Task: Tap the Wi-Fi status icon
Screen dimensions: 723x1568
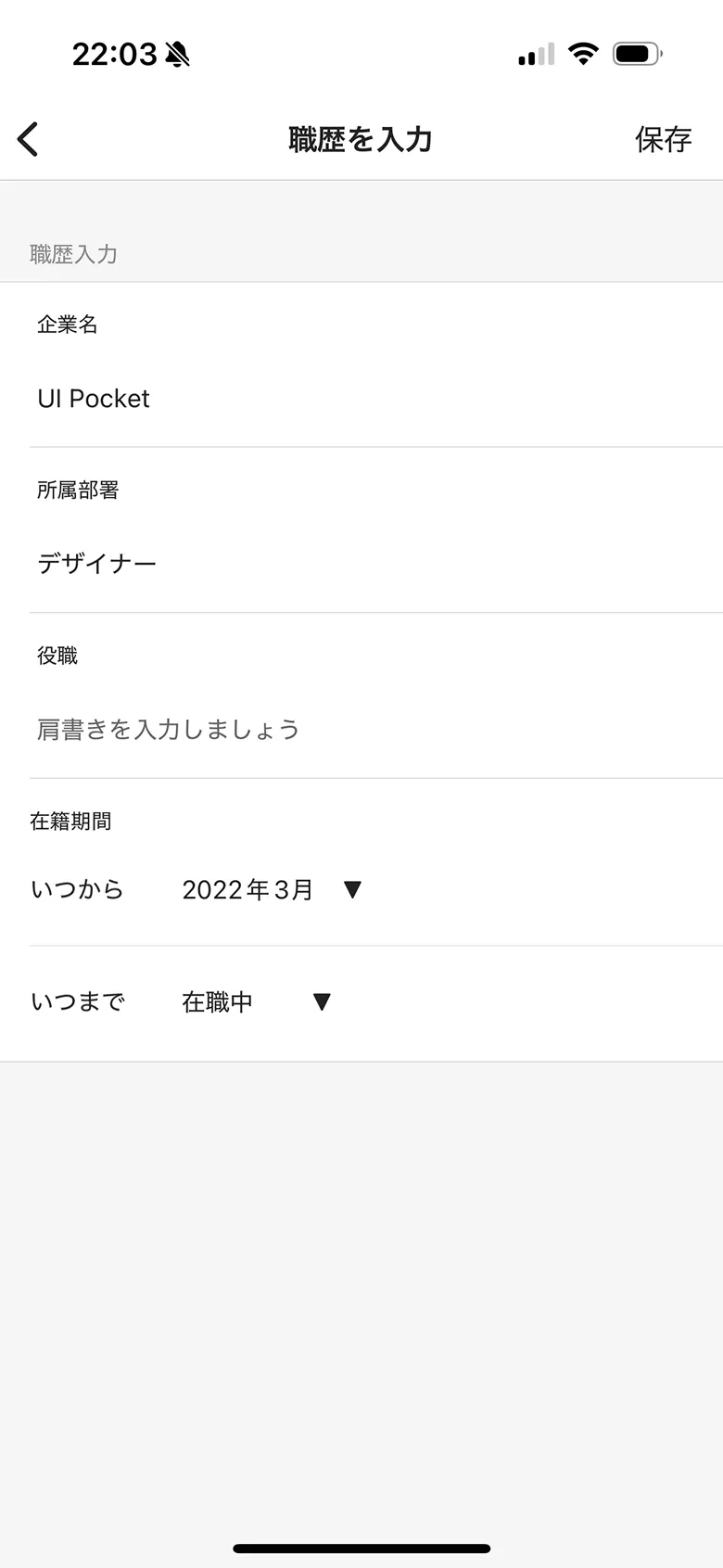Action: [583, 54]
